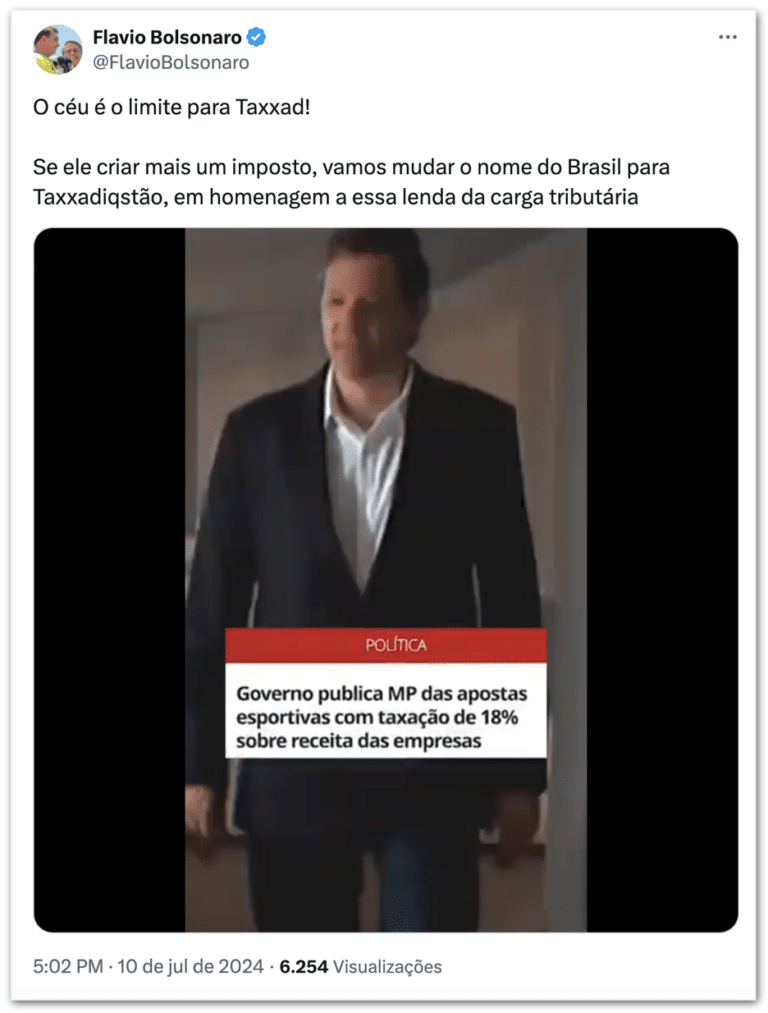The width and height of the screenshot is (768, 1013).
Task: Open Flavio Bolsonaro's profile picture
Action: (58, 50)
